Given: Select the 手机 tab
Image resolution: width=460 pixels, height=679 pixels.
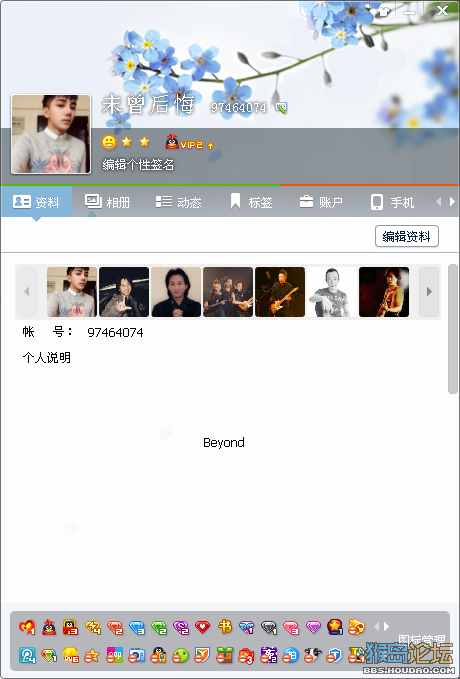Looking at the screenshot, I should pos(392,202).
